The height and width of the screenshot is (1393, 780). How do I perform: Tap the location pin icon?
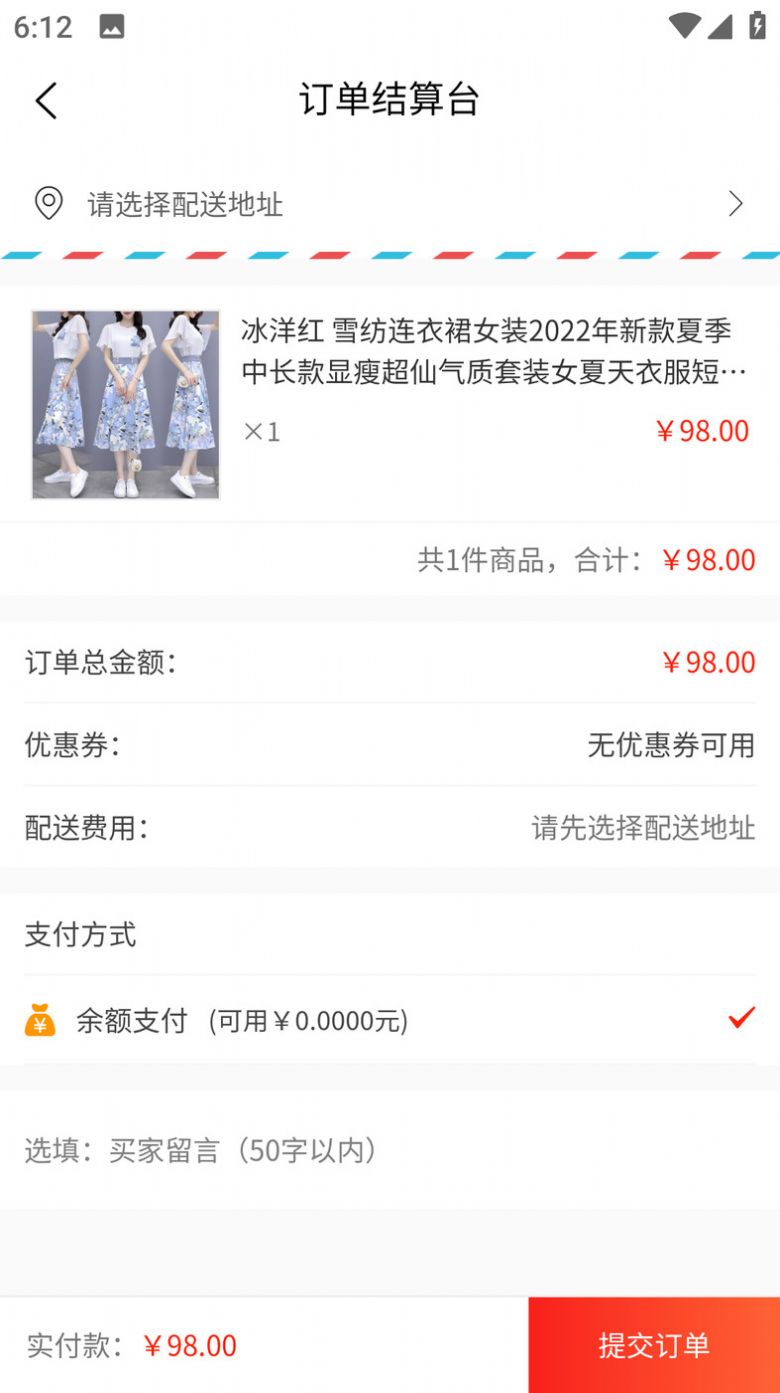[47, 204]
